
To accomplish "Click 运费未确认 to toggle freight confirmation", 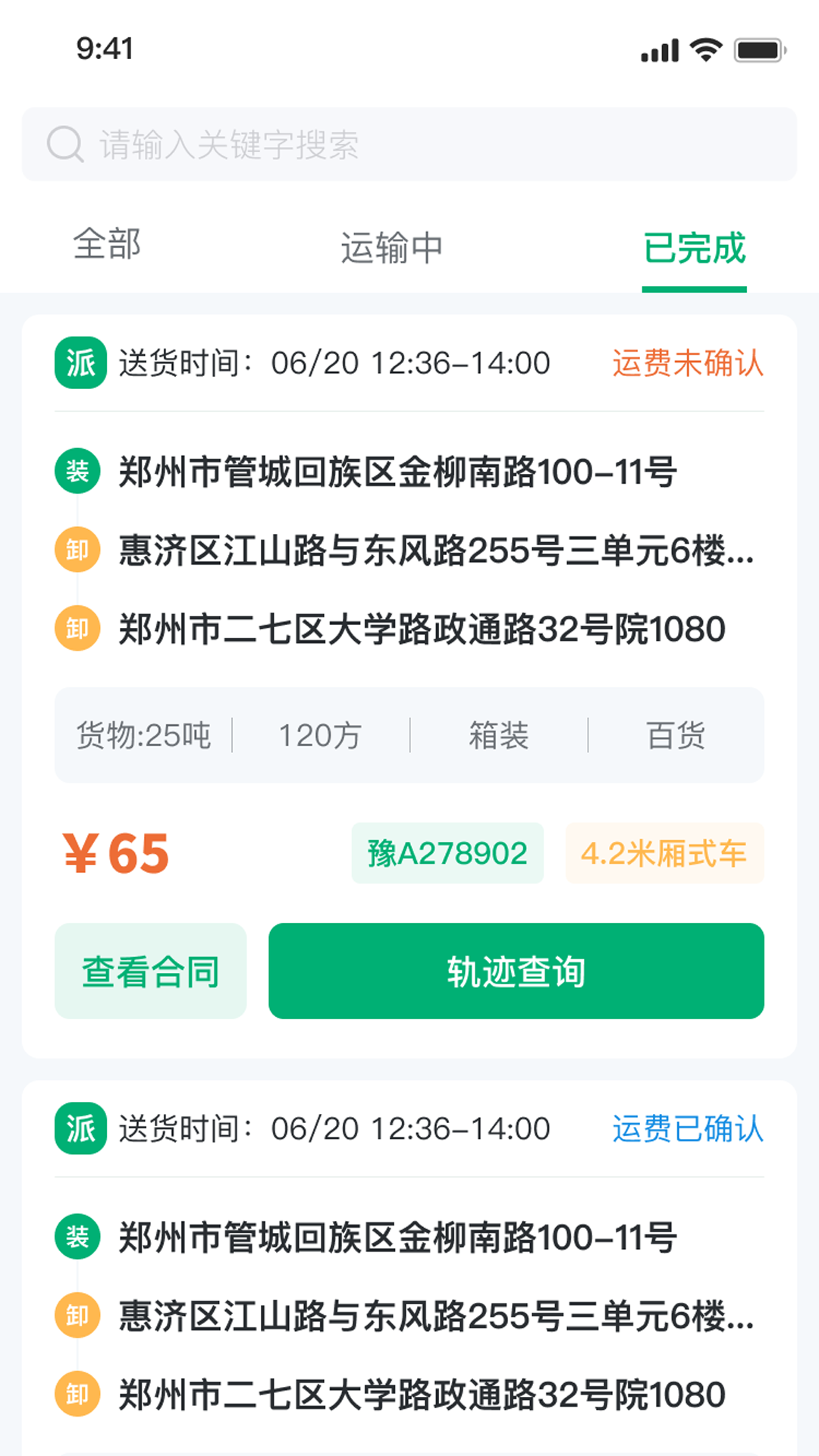I will point(687,363).
